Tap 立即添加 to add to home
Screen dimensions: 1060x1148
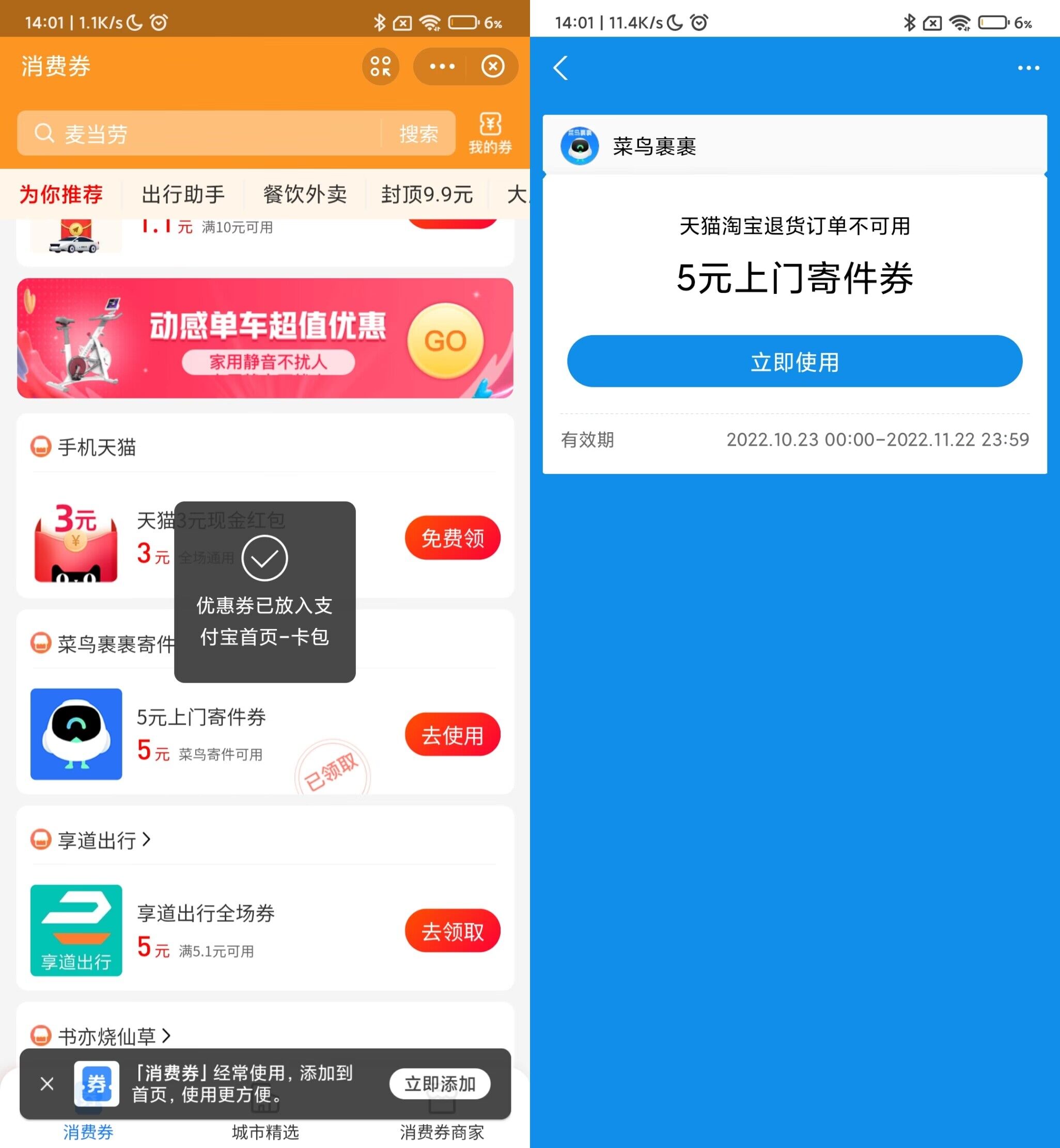(x=440, y=1084)
